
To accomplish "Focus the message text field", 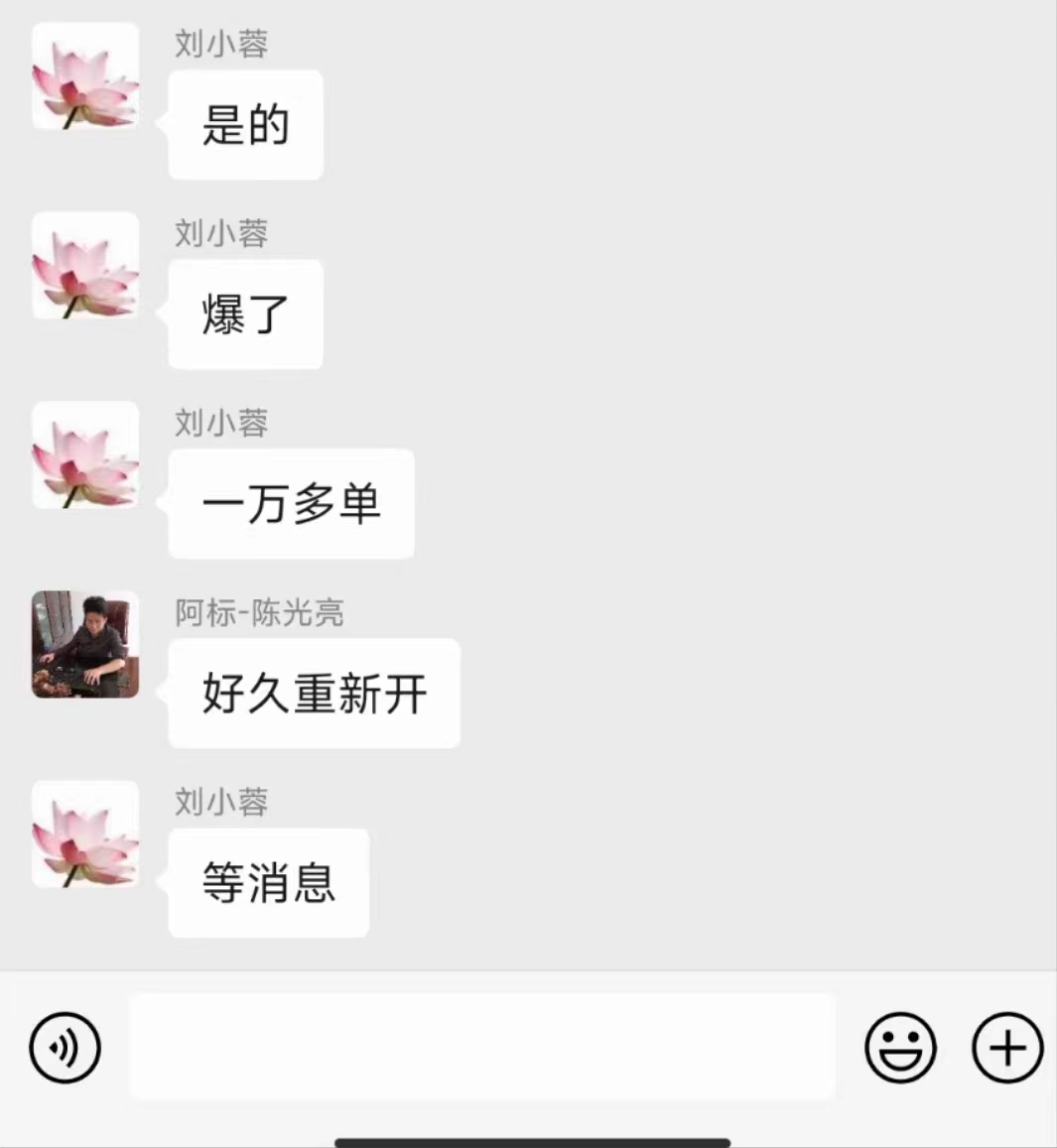I will (482, 1047).
